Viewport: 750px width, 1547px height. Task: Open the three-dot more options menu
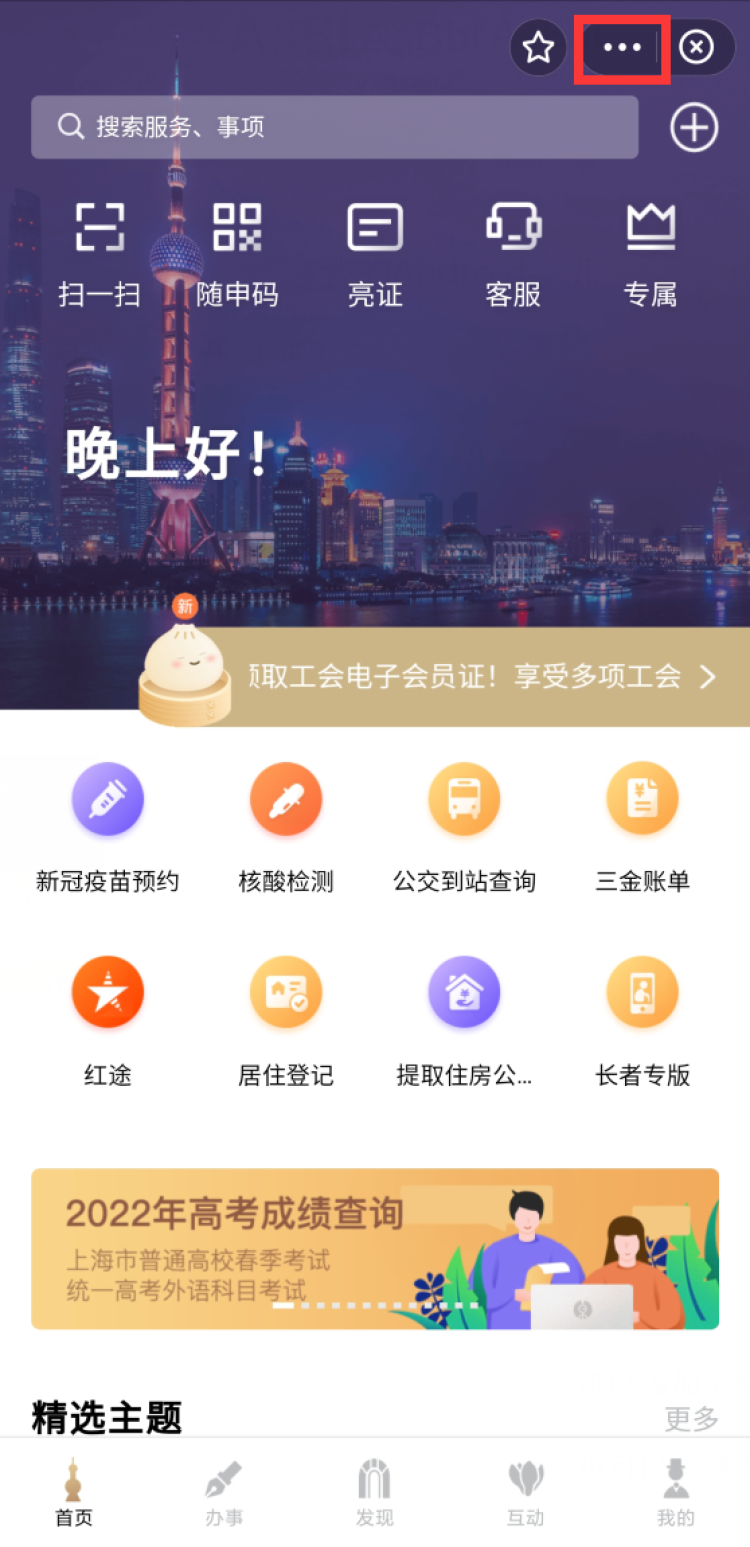click(x=622, y=48)
